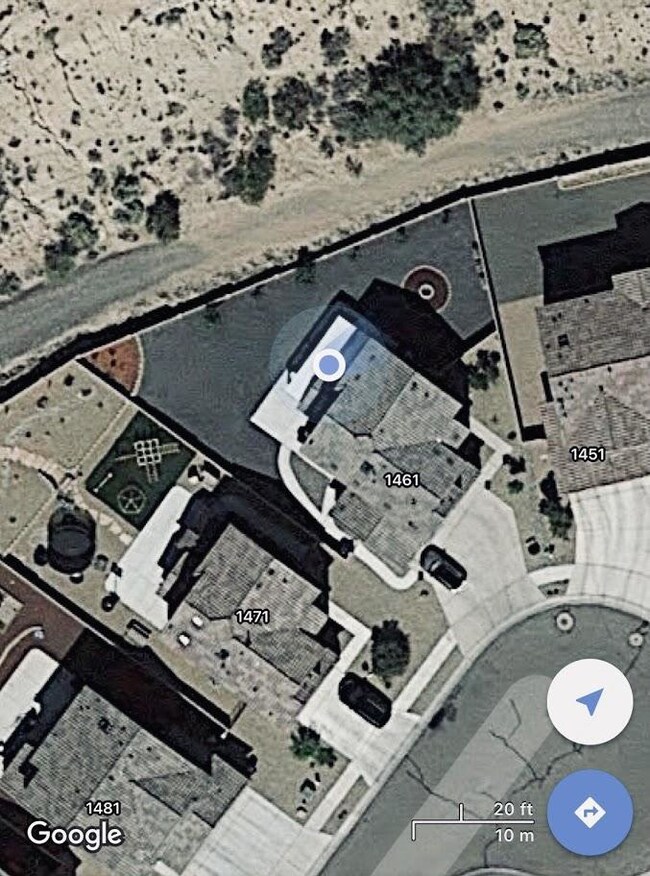Open directions with the blue arrow button

(x=590, y=812)
